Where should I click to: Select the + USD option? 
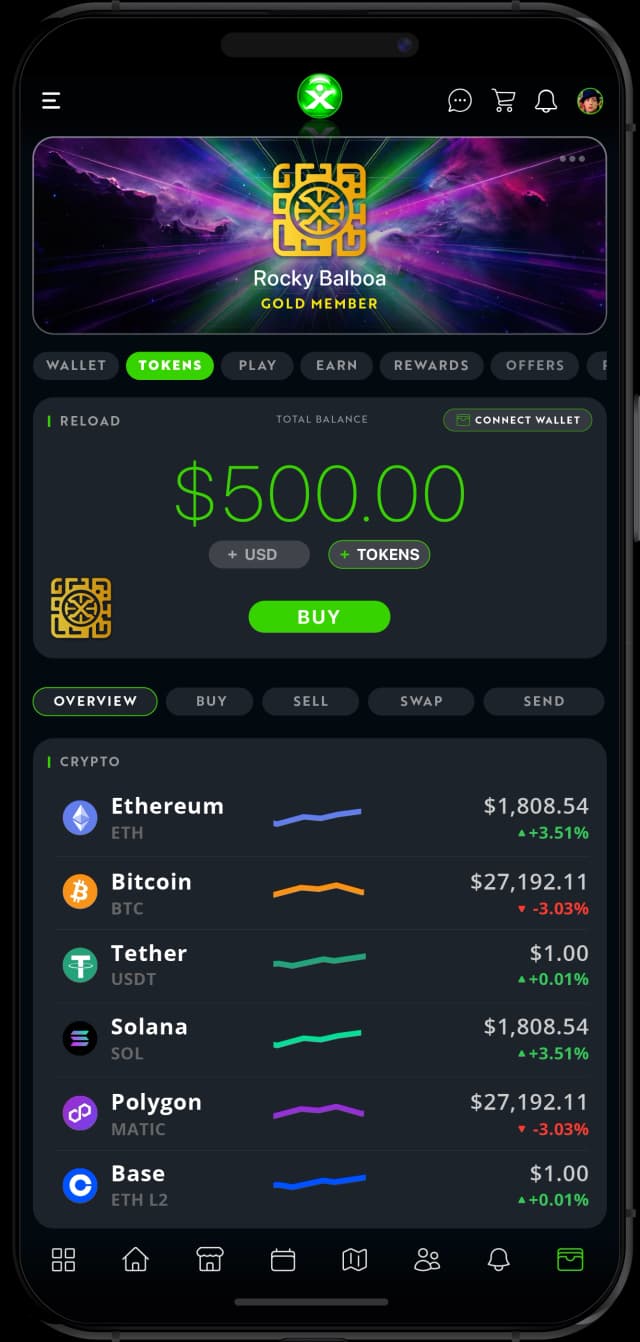(259, 554)
